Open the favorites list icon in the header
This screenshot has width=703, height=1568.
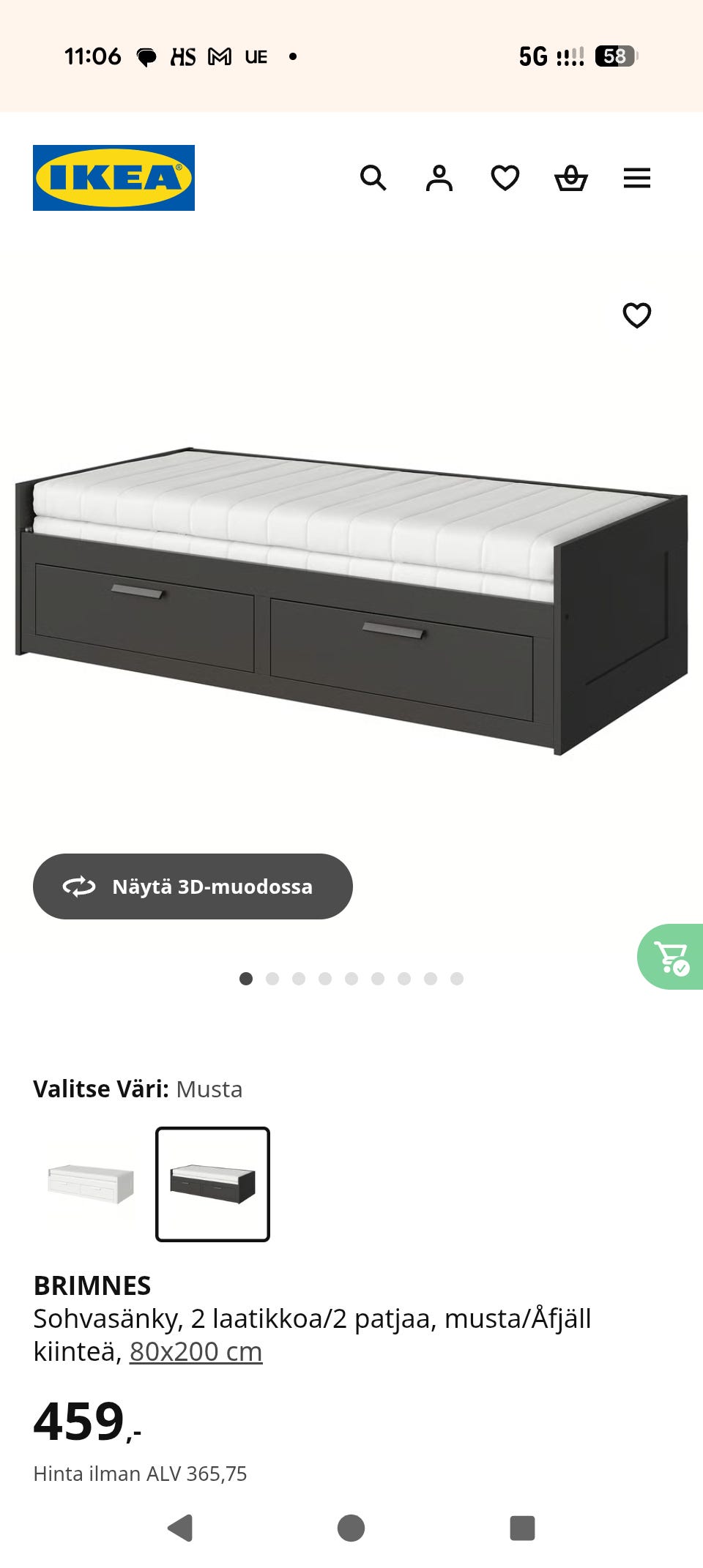(505, 178)
